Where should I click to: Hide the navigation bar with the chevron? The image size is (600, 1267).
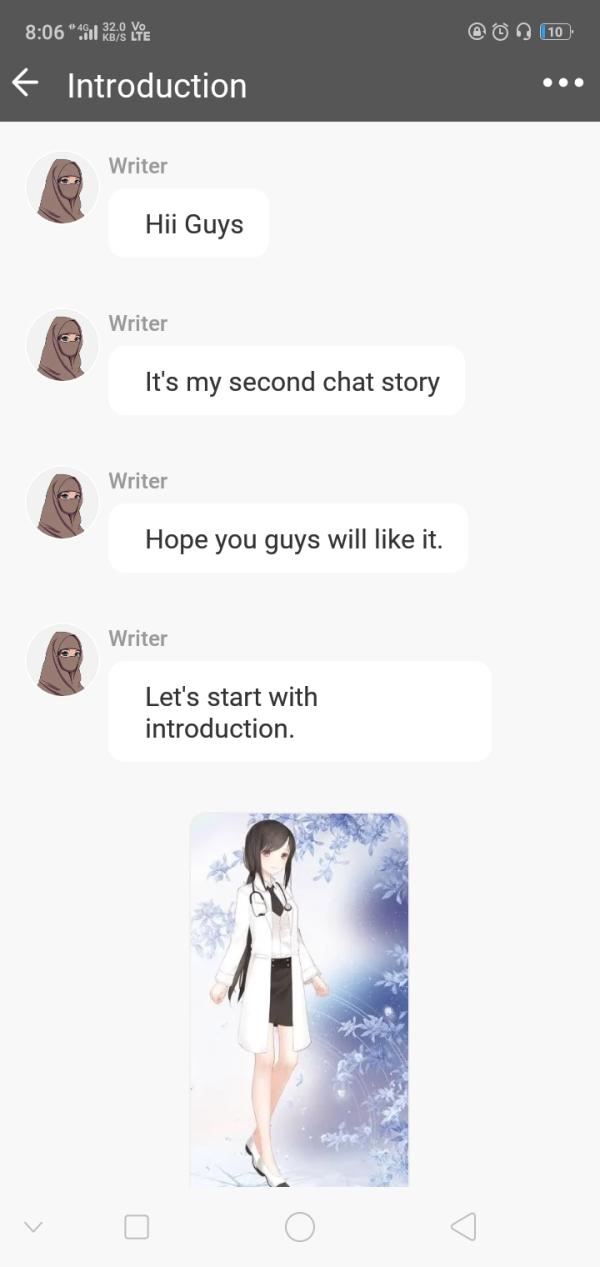click(x=33, y=1226)
